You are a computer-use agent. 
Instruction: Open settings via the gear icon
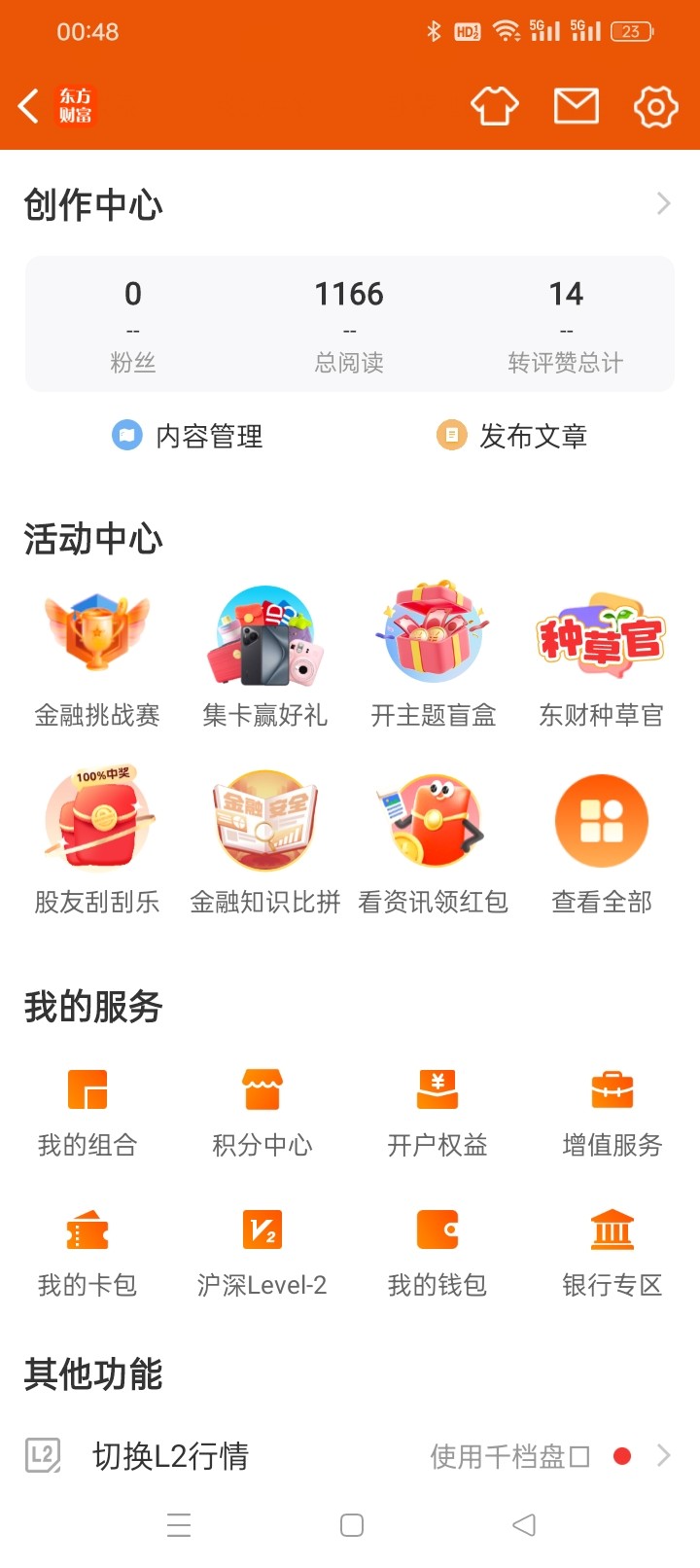[x=655, y=106]
